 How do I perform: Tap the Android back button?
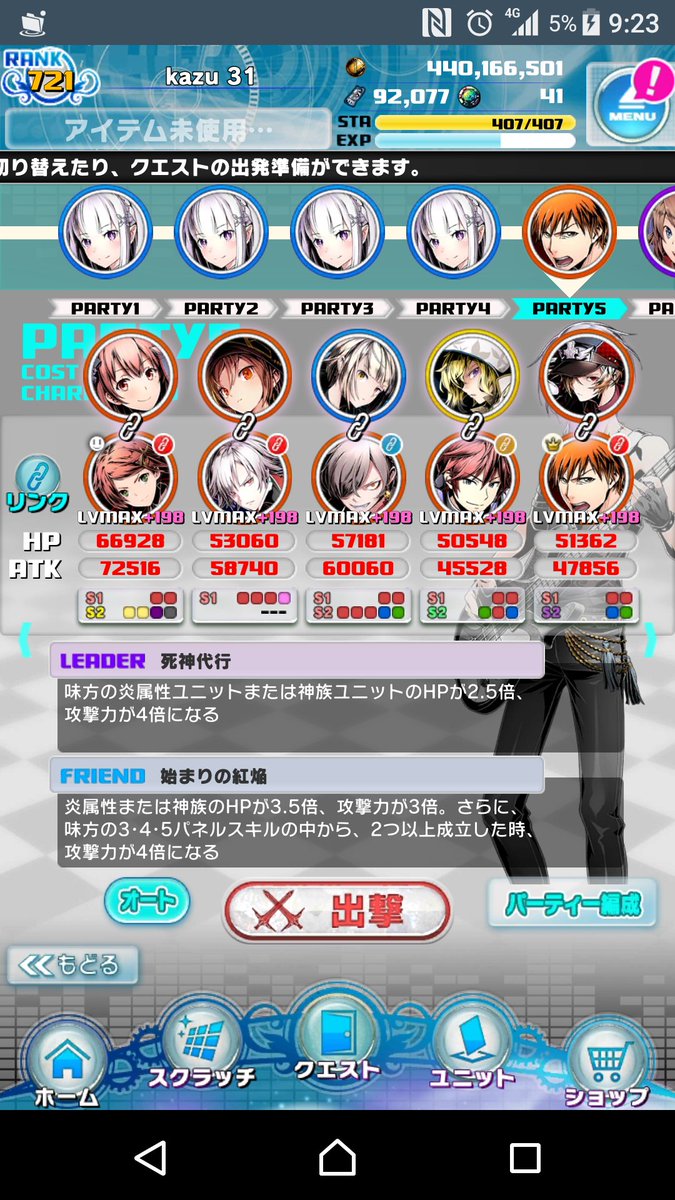click(x=150, y=1157)
